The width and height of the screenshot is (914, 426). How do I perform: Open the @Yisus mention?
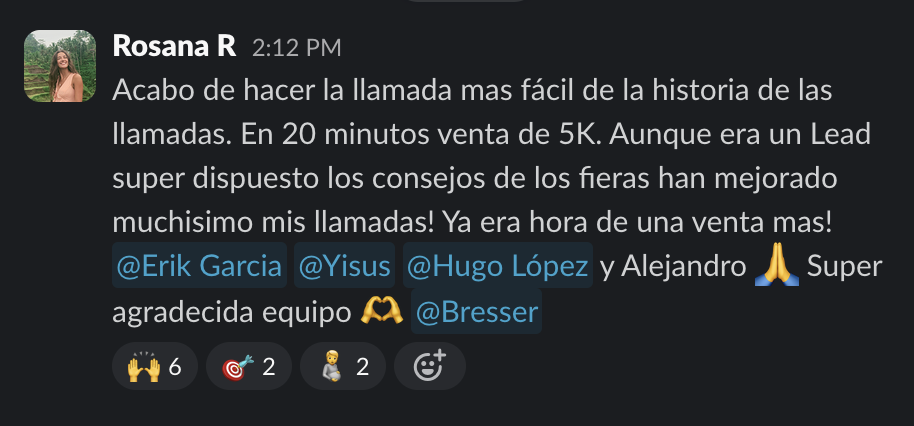click(x=344, y=267)
